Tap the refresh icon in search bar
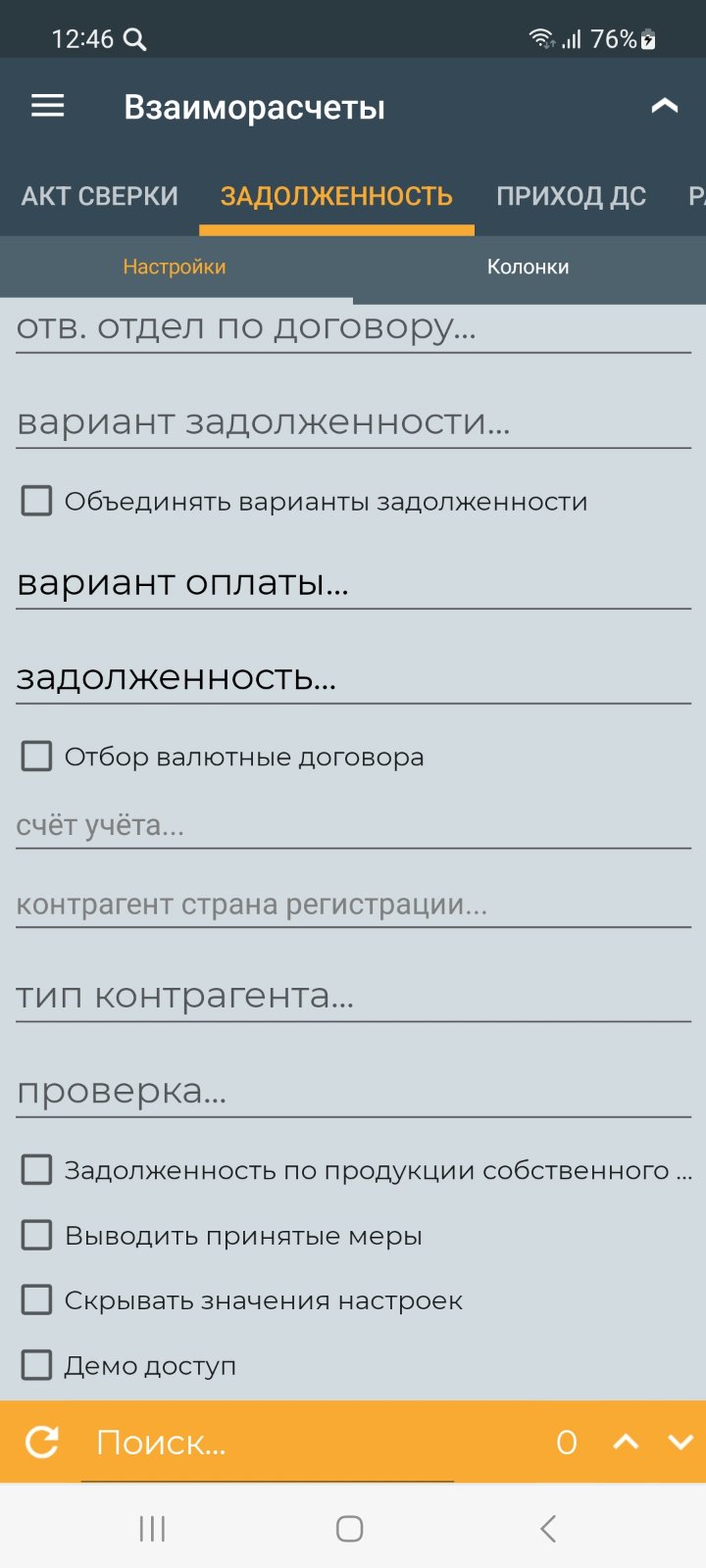Viewport: 706px width, 1568px height. 42,1442
